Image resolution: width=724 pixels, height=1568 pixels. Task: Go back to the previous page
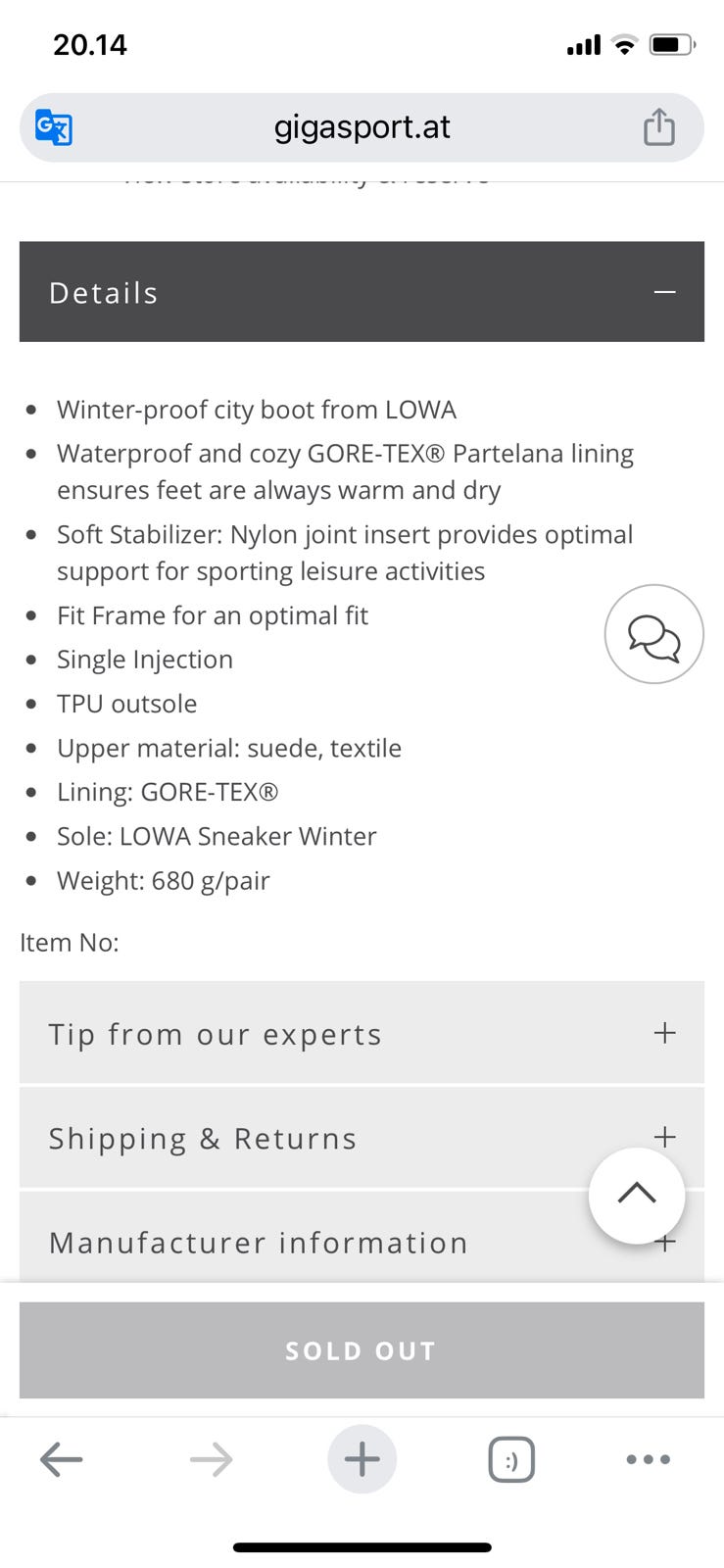tap(61, 1459)
